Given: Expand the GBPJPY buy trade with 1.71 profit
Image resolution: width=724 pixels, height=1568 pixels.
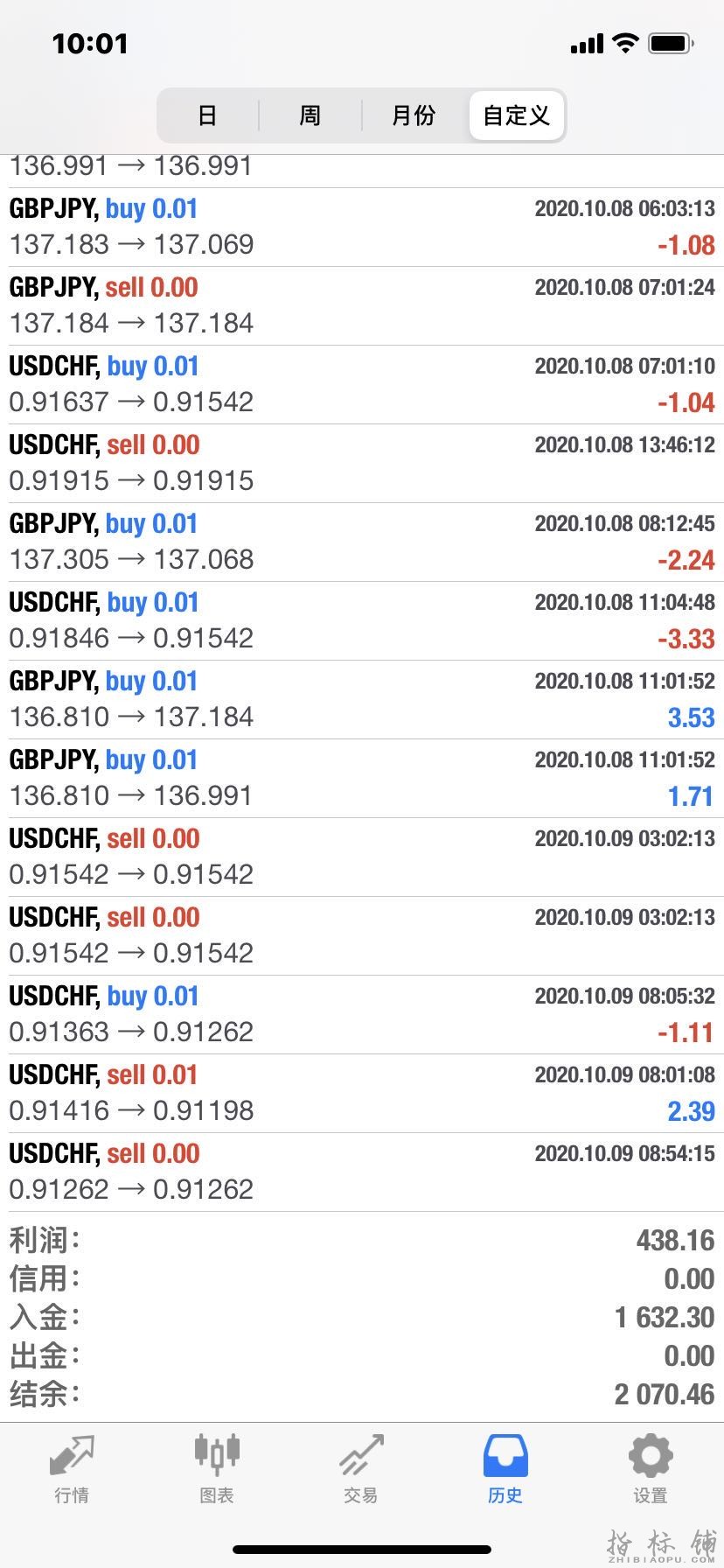Looking at the screenshot, I should [362, 779].
